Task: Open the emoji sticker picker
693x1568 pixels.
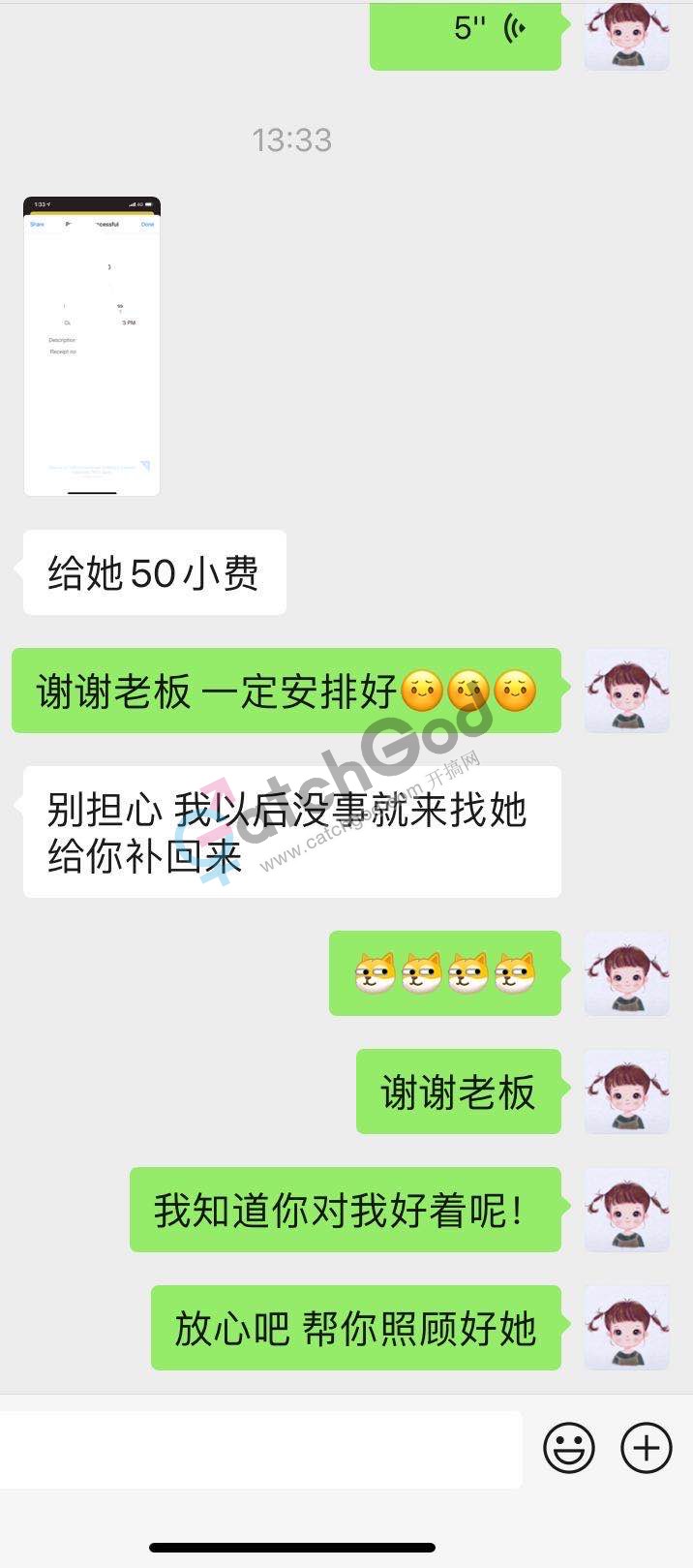Action: (x=569, y=1448)
